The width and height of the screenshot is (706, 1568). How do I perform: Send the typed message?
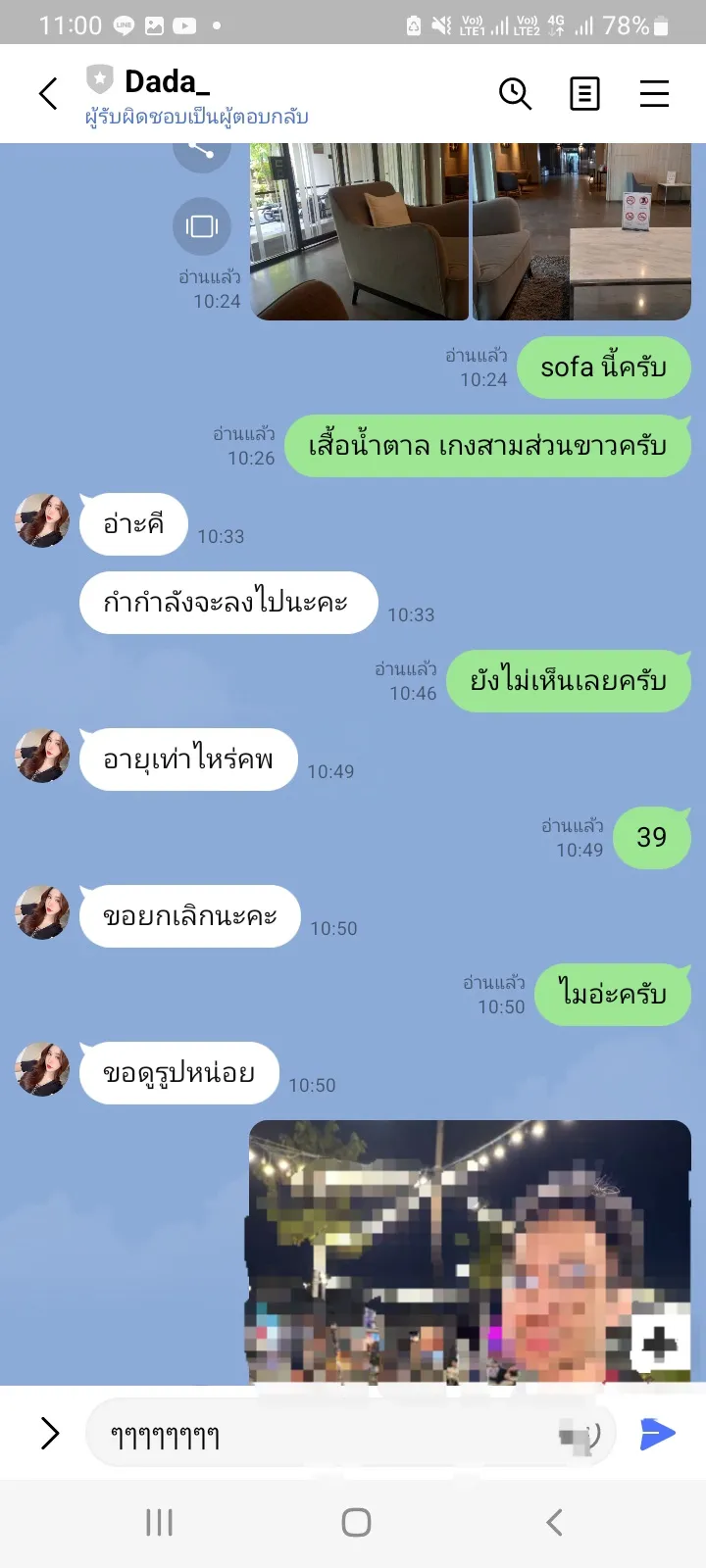(657, 1434)
